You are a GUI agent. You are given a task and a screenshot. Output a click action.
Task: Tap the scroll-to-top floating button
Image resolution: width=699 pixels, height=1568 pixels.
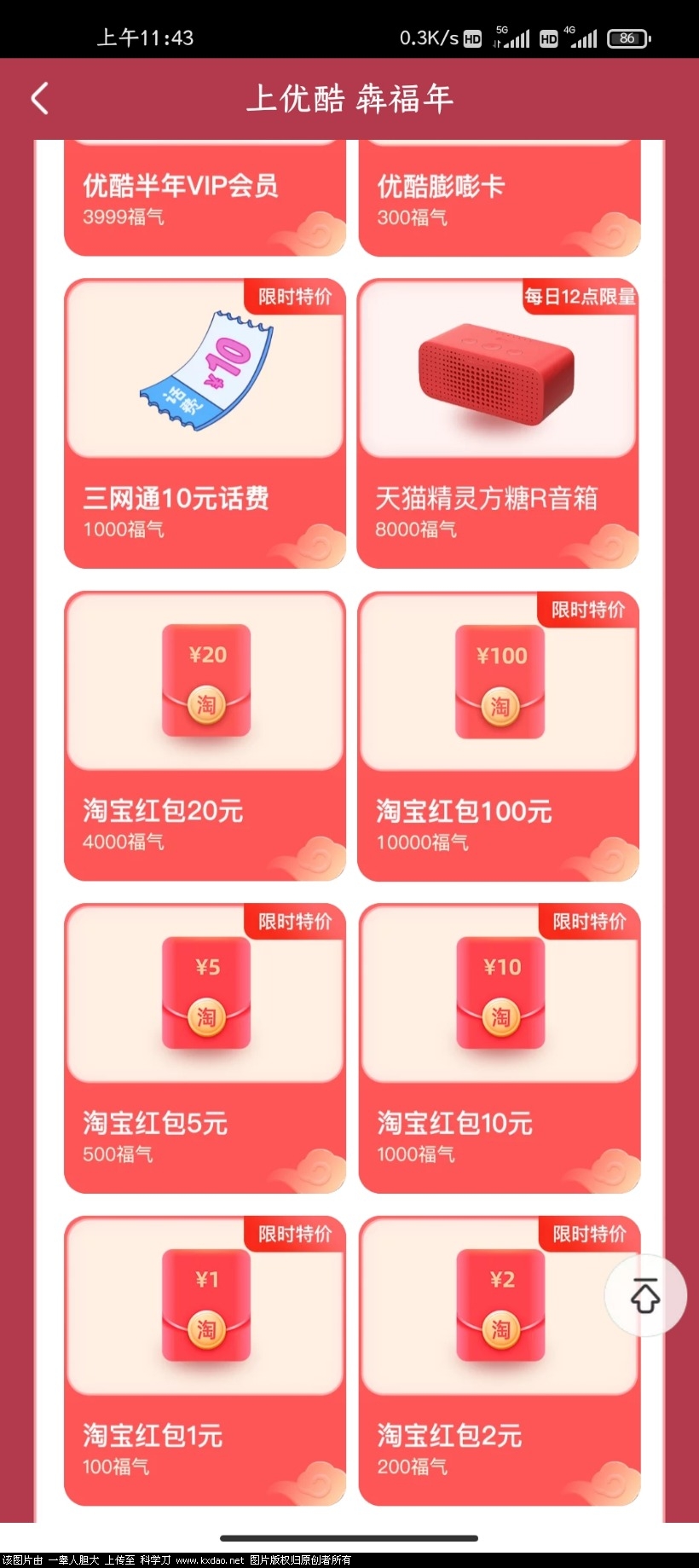(x=645, y=1295)
